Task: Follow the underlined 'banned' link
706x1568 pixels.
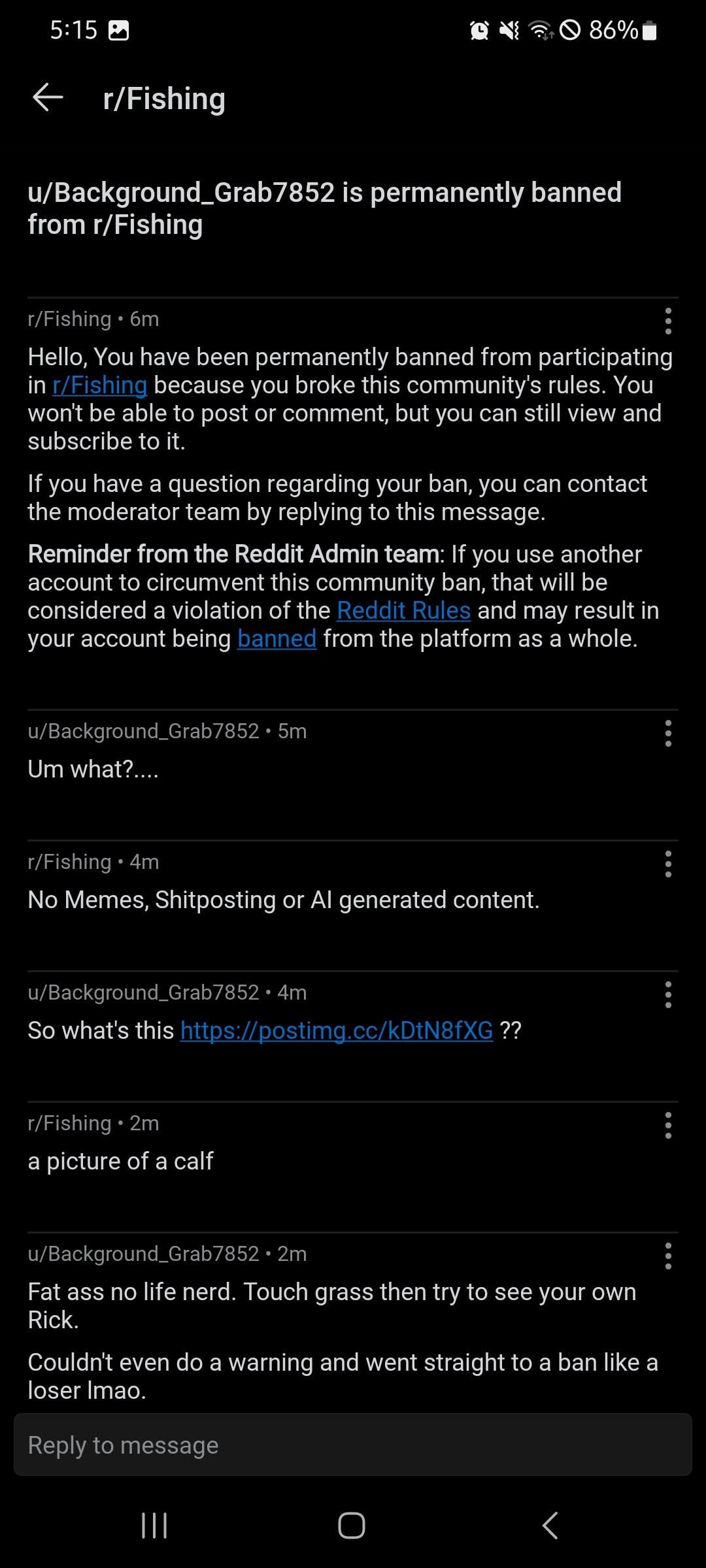Action: [277, 638]
